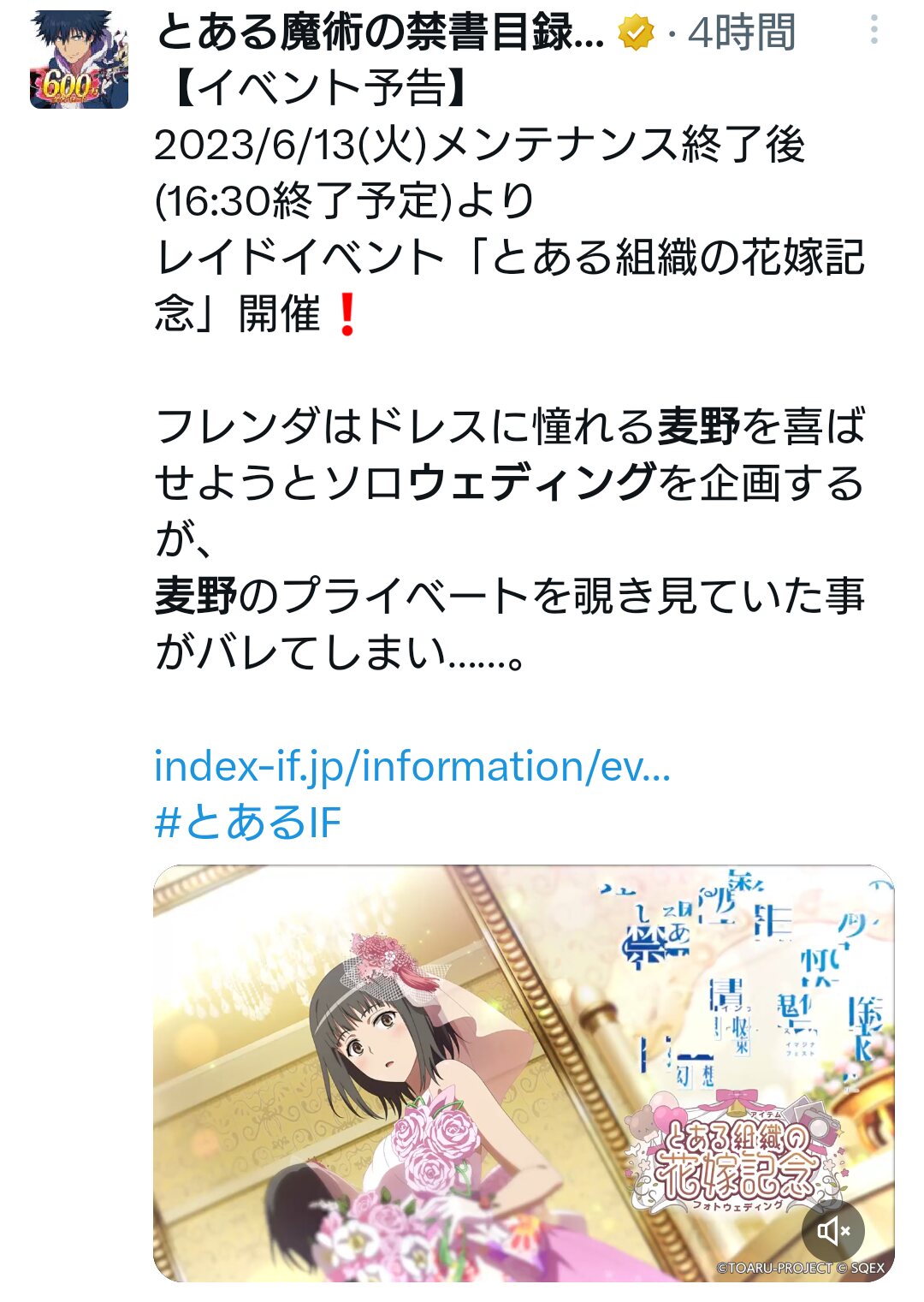Open the tweet's three-dot overflow menu

874,31
